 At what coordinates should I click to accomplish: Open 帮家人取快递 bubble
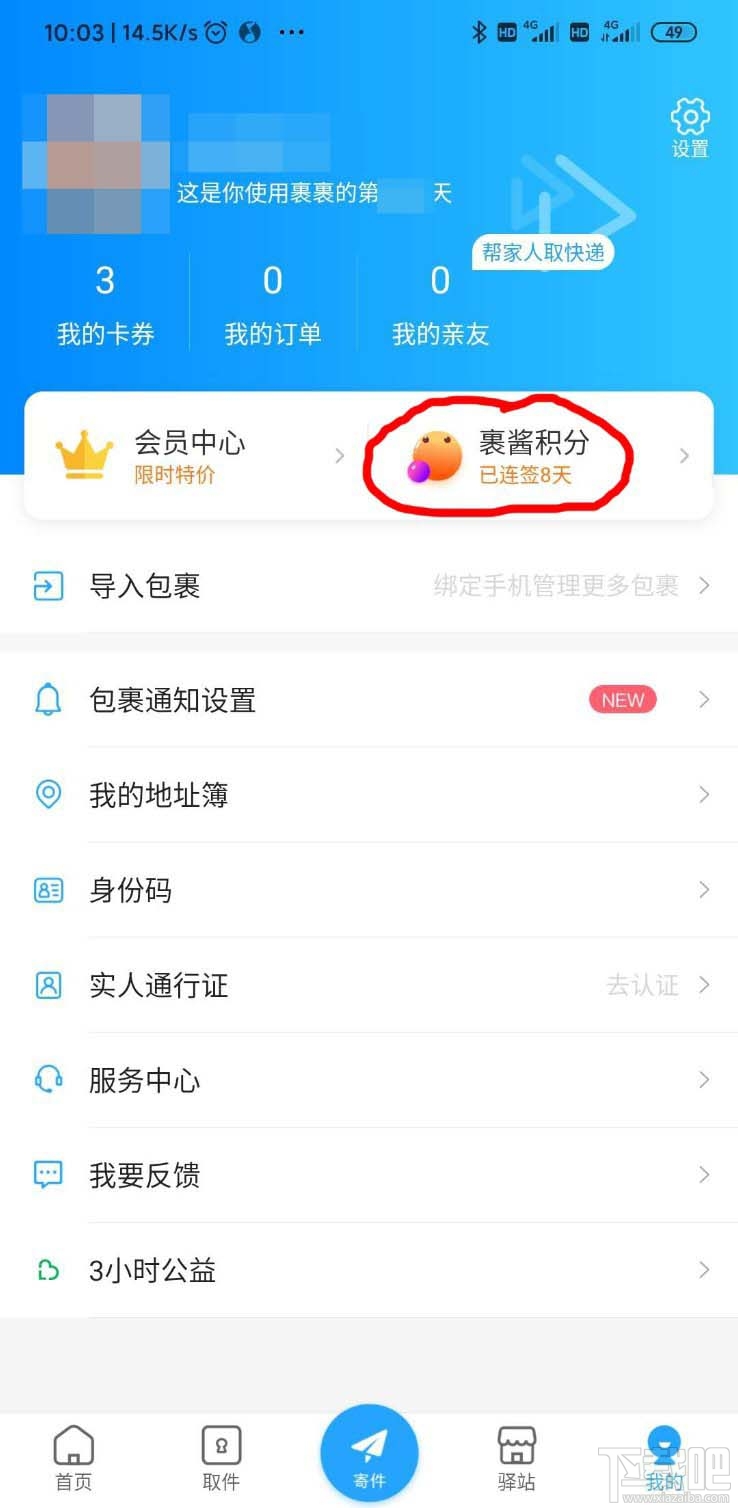pyautogui.click(x=543, y=253)
